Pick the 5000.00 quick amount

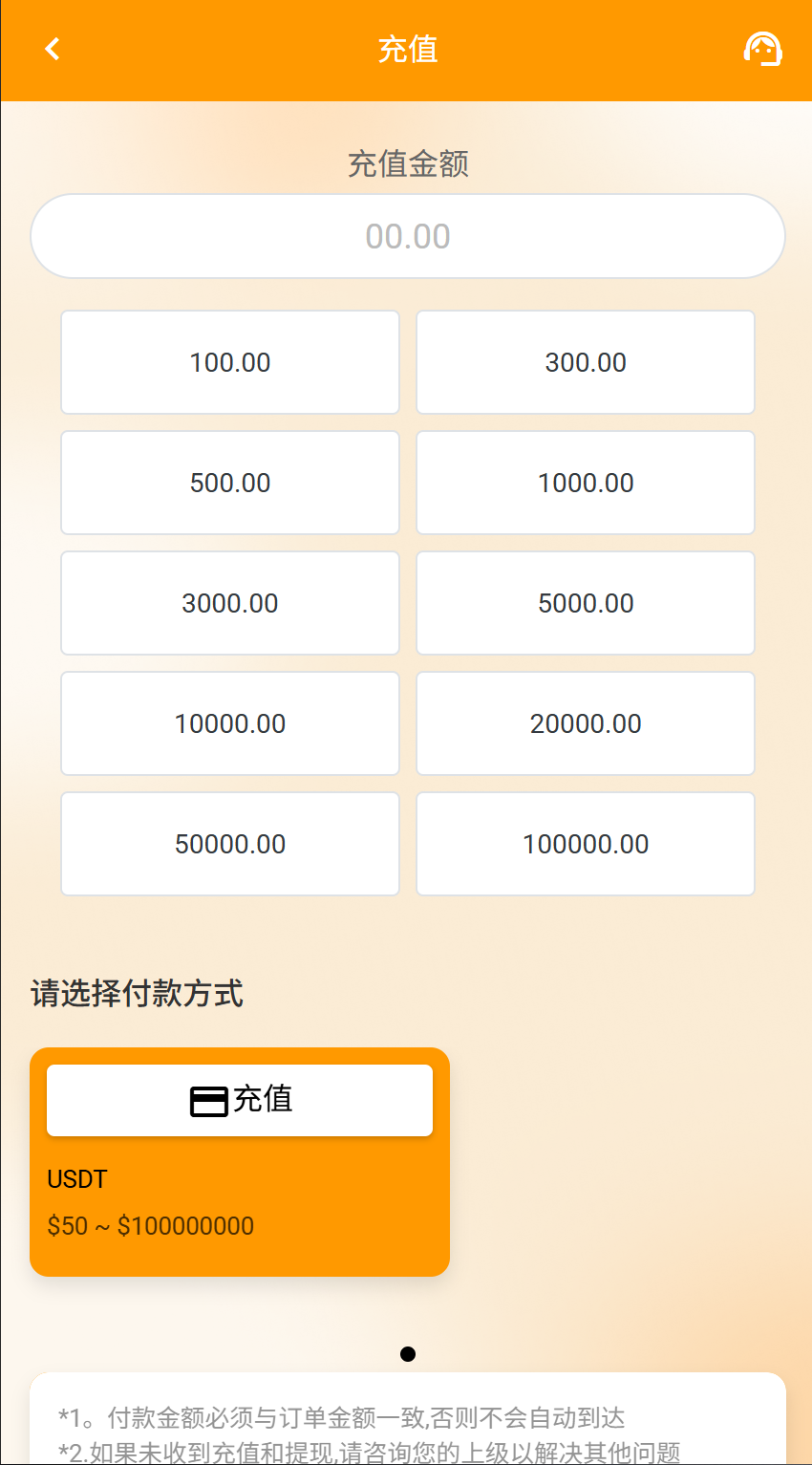tap(585, 603)
